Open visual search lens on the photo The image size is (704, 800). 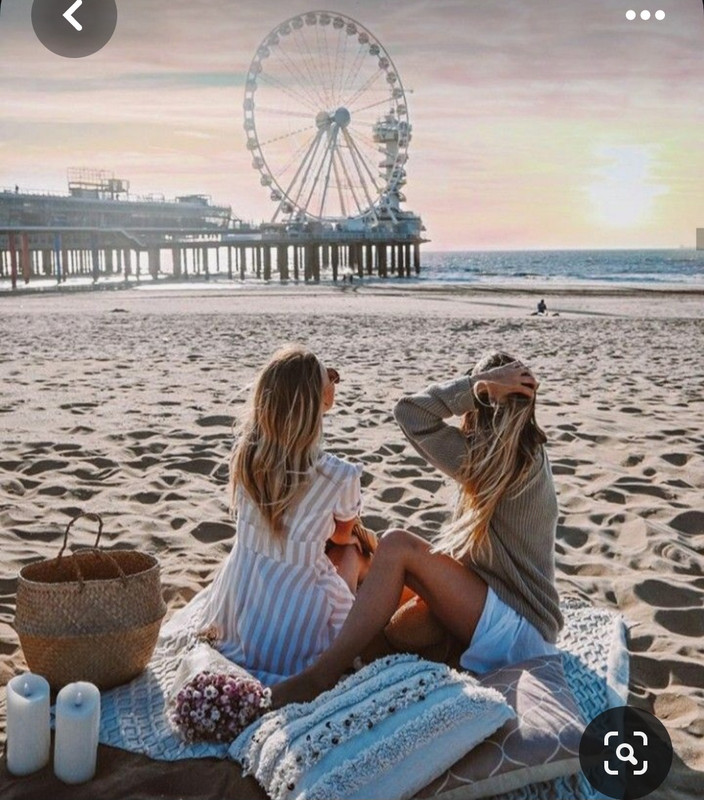tap(625, 752)
